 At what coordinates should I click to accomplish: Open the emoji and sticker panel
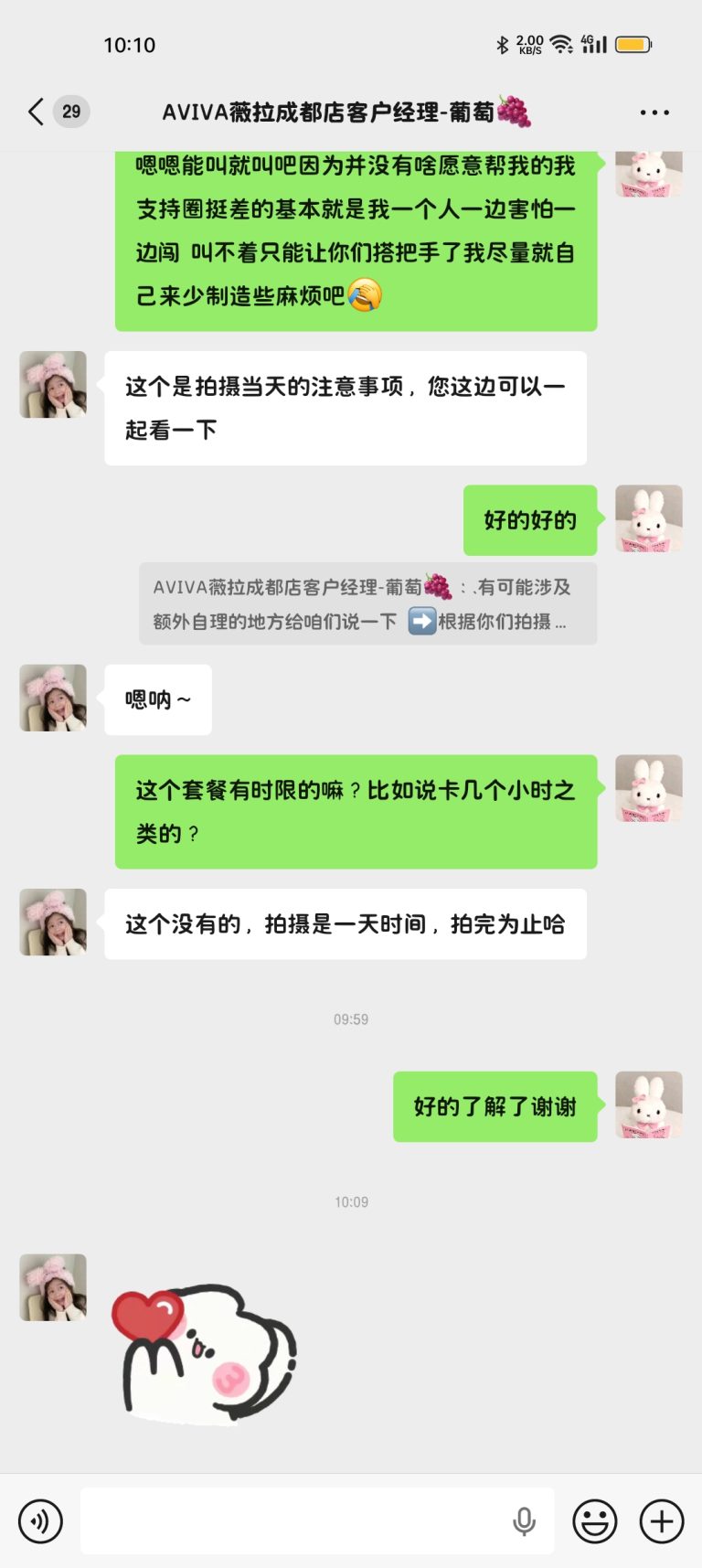(594, 1520)
